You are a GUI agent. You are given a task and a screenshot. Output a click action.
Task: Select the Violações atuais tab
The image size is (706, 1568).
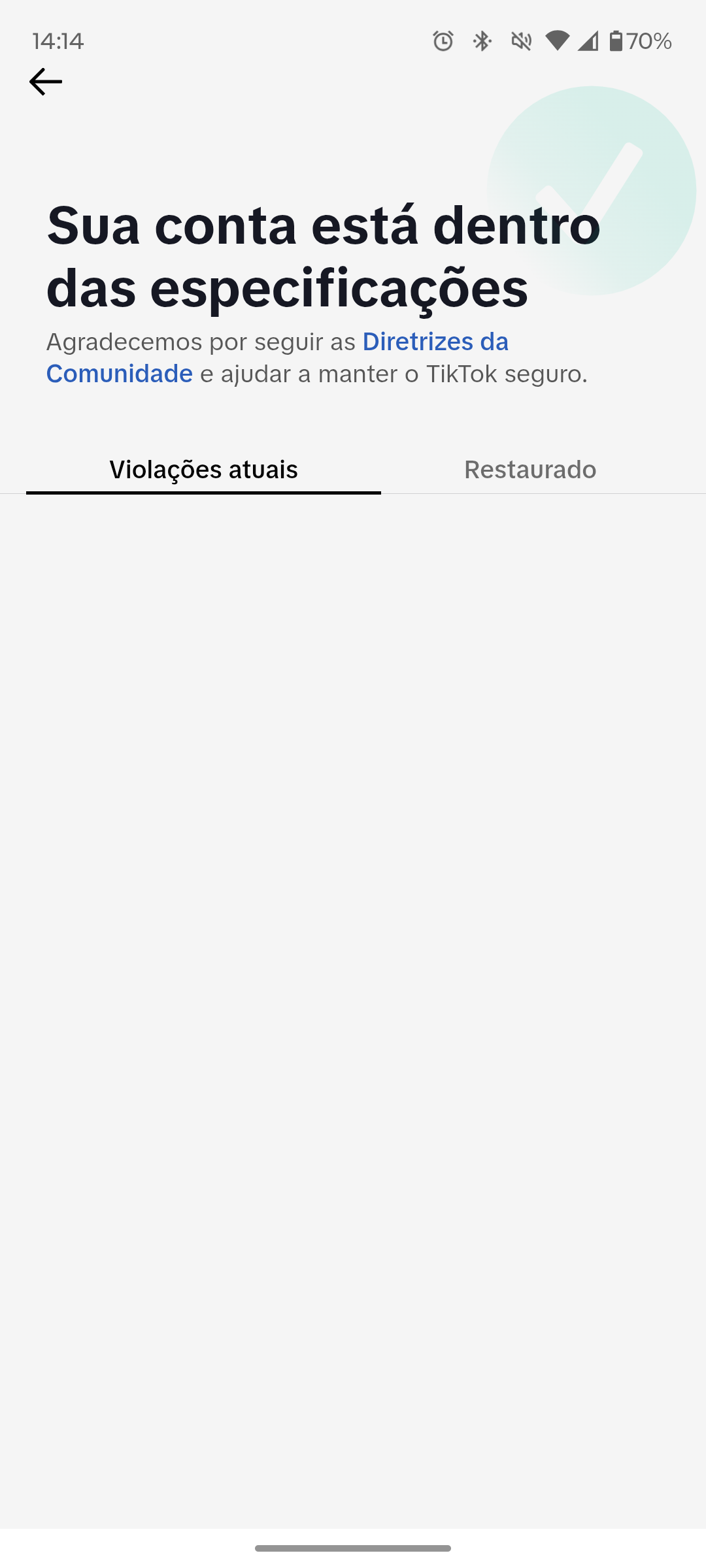[203, 470]
